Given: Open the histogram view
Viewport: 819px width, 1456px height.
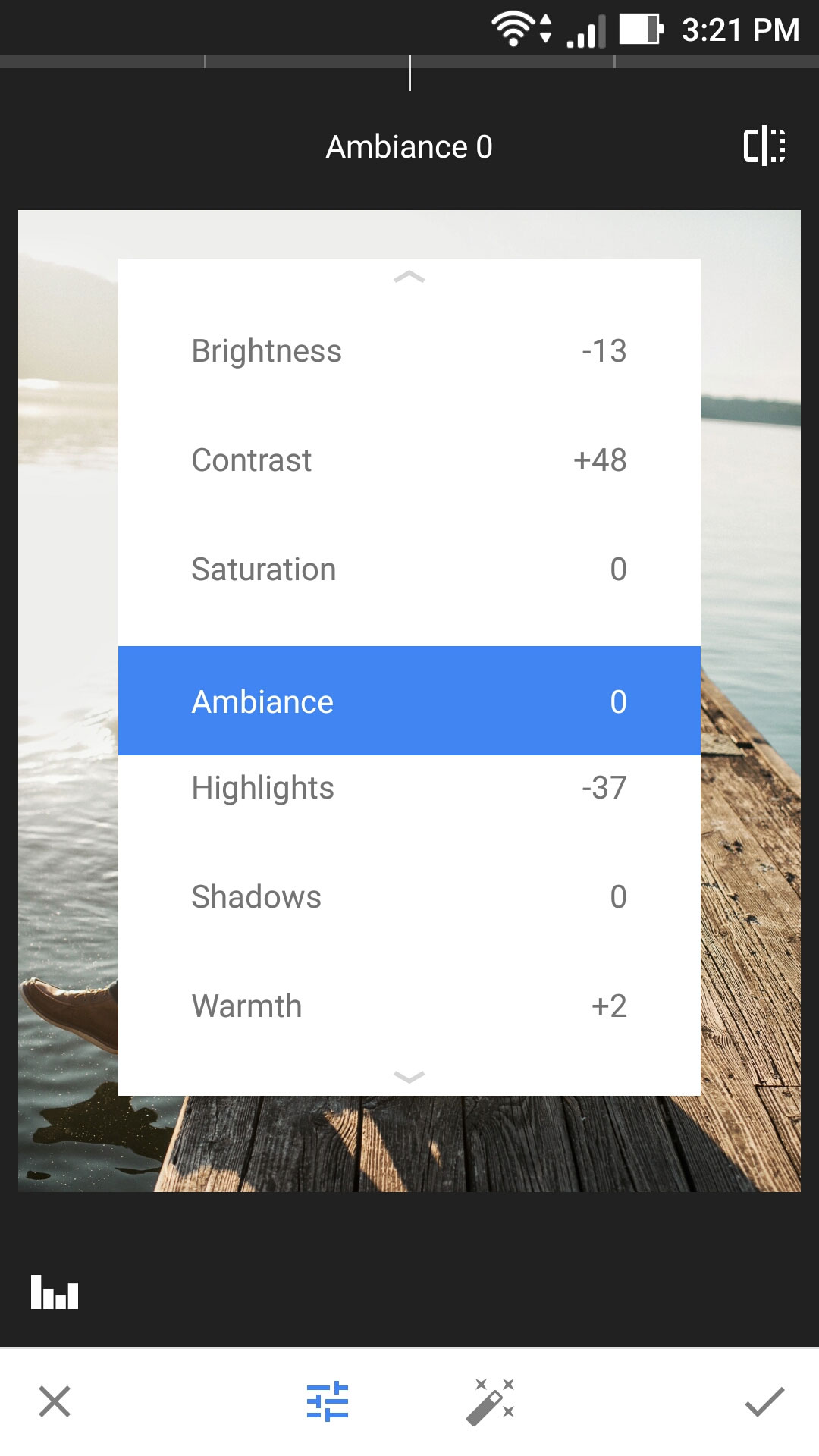Looking at the screenshot, I should click(55, 1292).
